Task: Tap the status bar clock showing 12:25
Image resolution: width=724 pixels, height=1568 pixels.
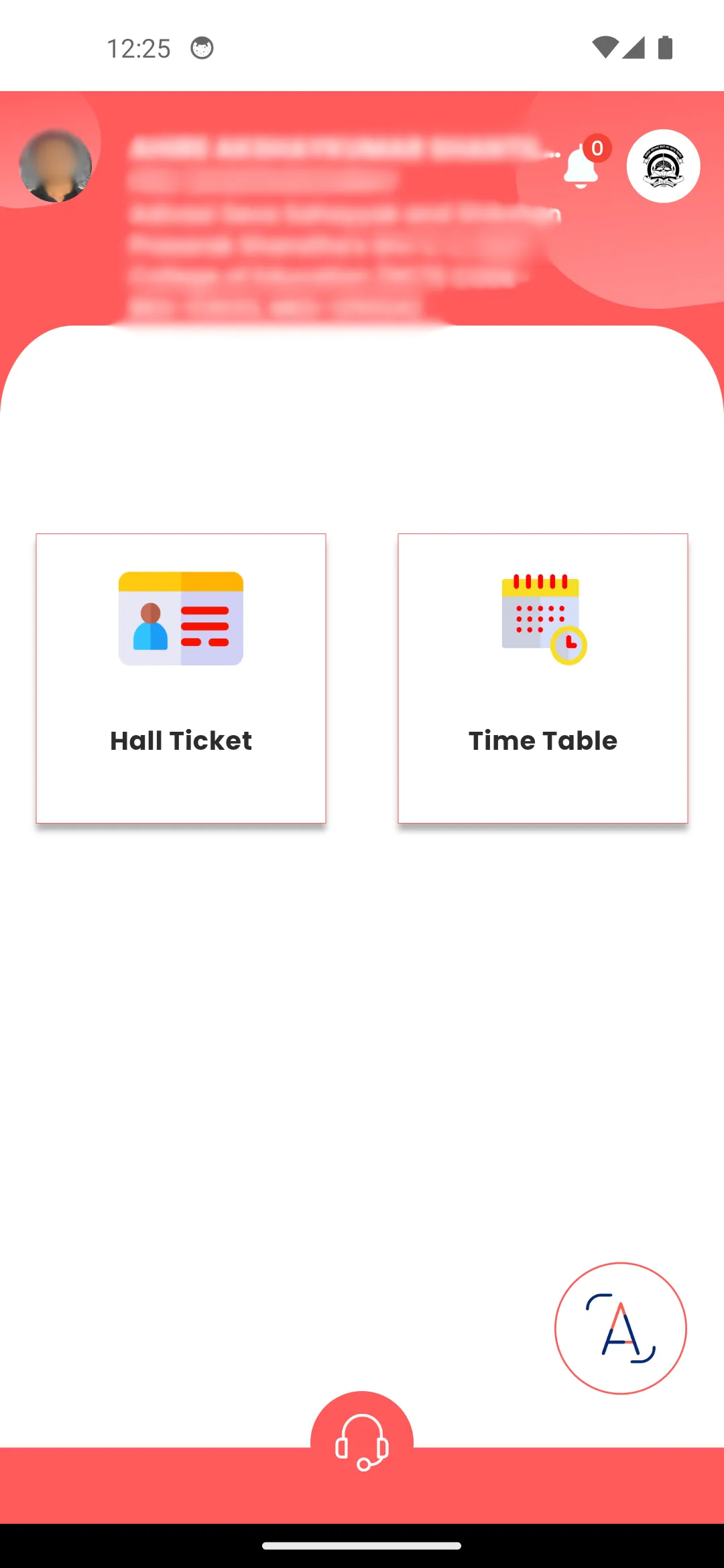Action: (x=138, y=47)
